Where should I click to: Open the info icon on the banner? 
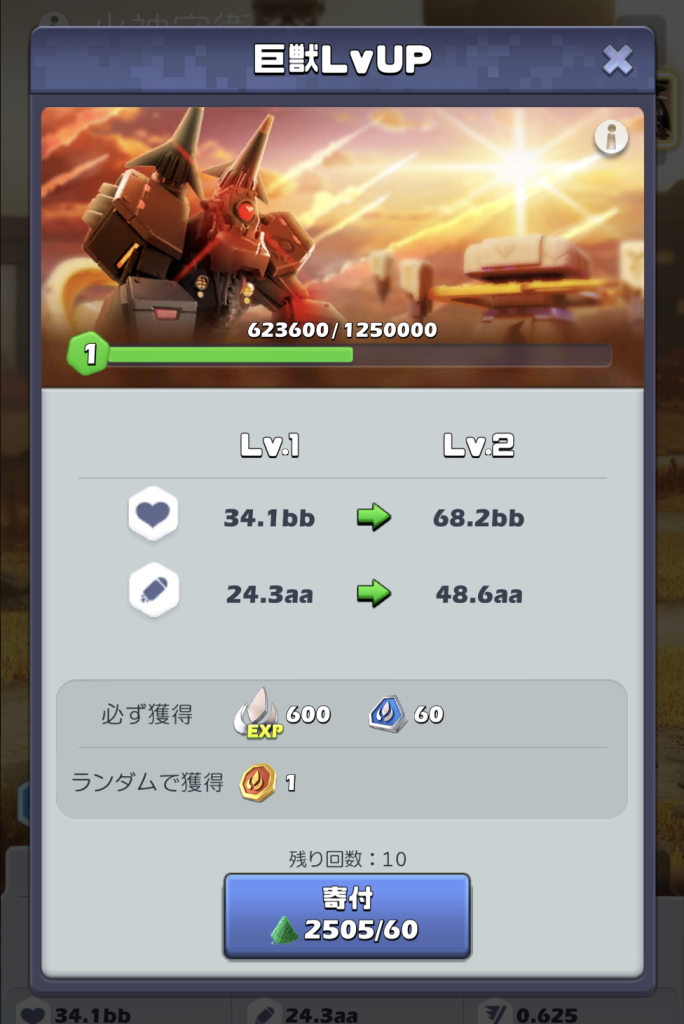pyautogui.click(x=611, y=138)
